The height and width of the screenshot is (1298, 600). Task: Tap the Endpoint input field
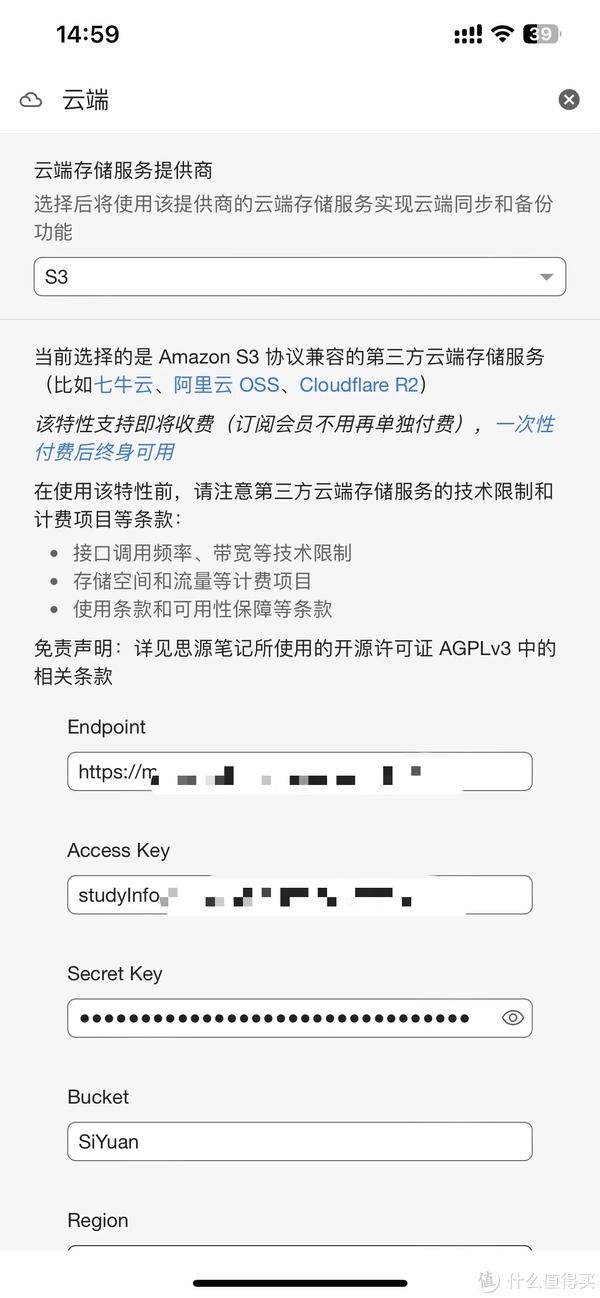[300, 772]
